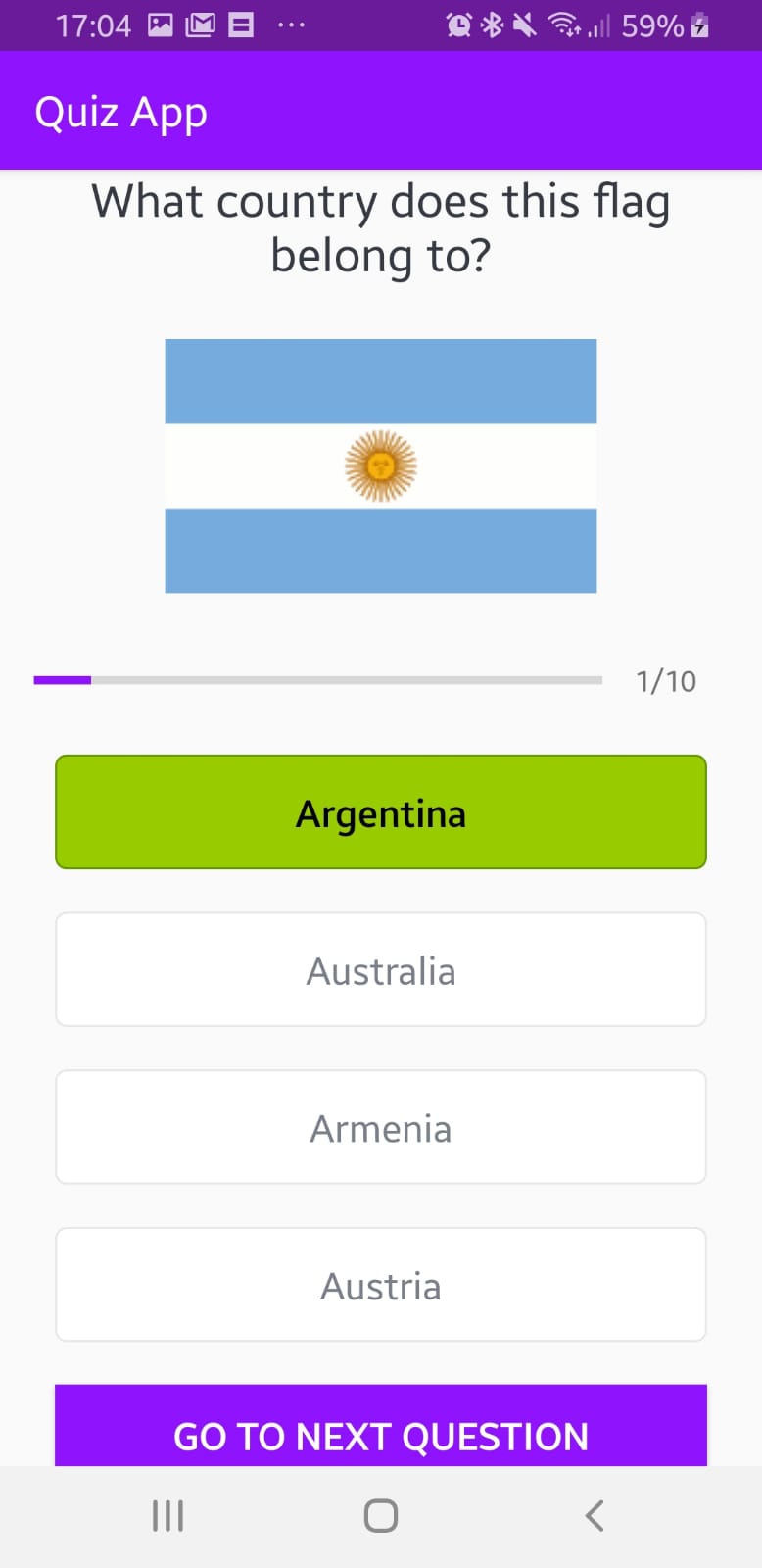Select Argentina as your answer
The image size is (762, 1568).
pyautogui.click(x=381, y=811)
